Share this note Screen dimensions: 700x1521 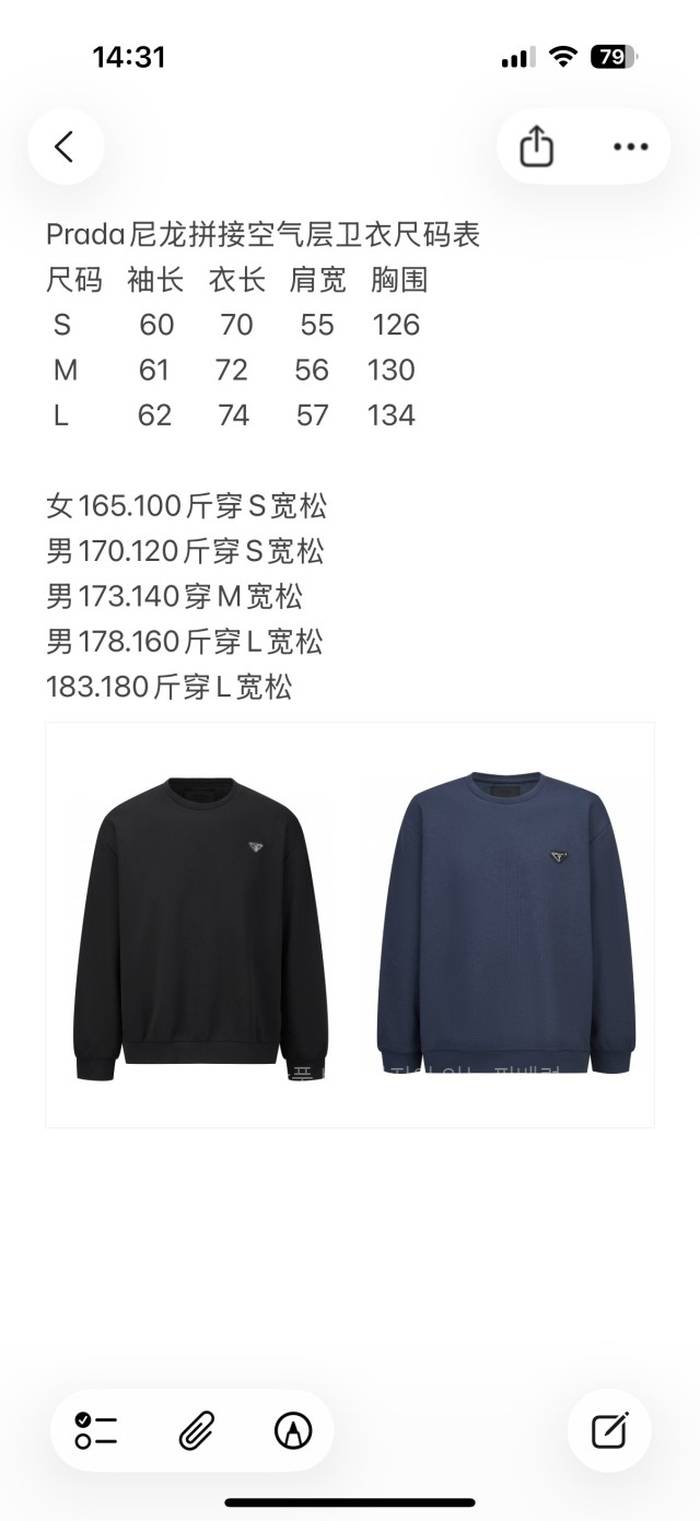pyautogui.click(x=536, y=147)
